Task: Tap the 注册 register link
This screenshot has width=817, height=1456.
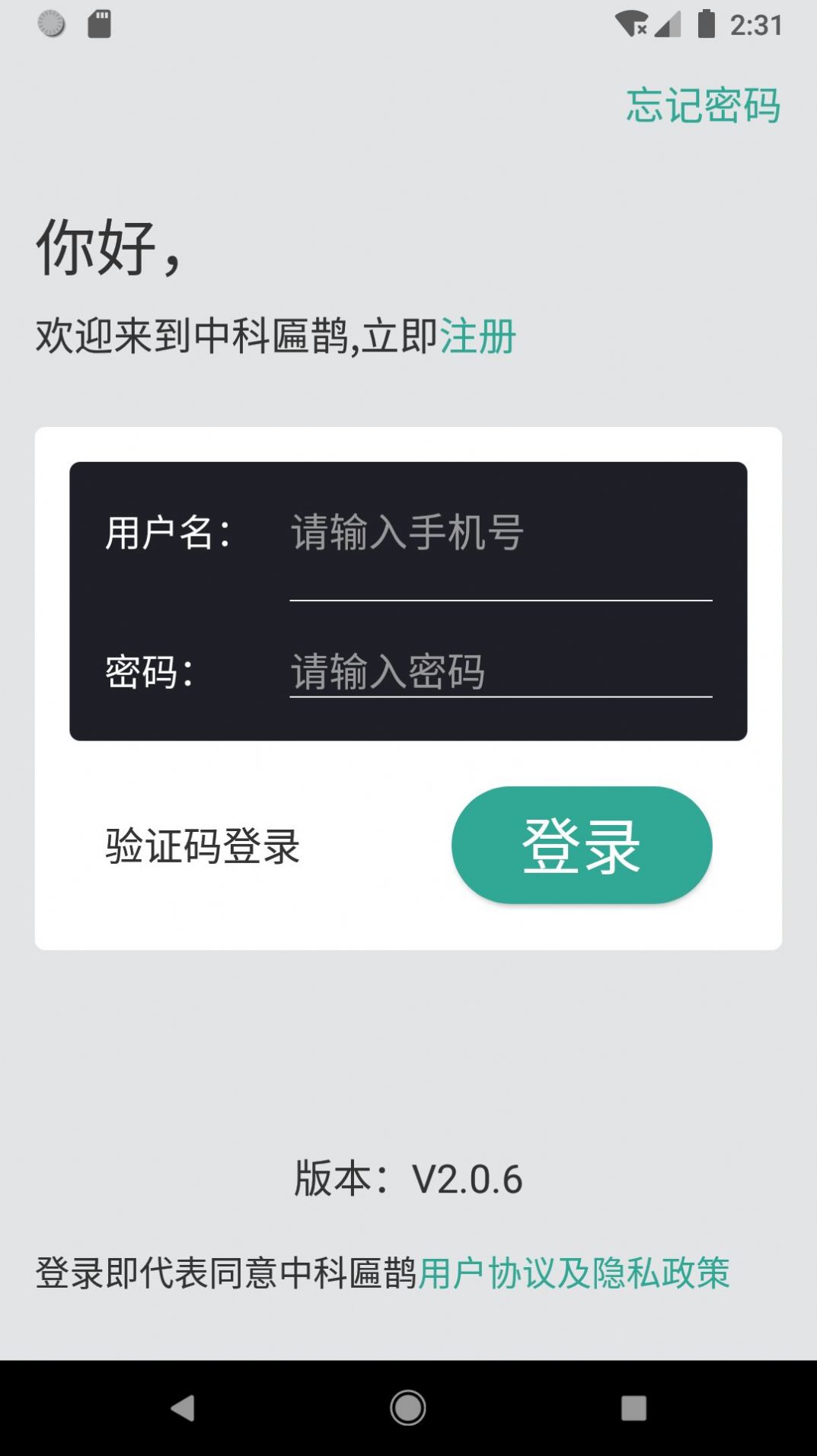Action: pyautogui.click(x=478, y=336)
